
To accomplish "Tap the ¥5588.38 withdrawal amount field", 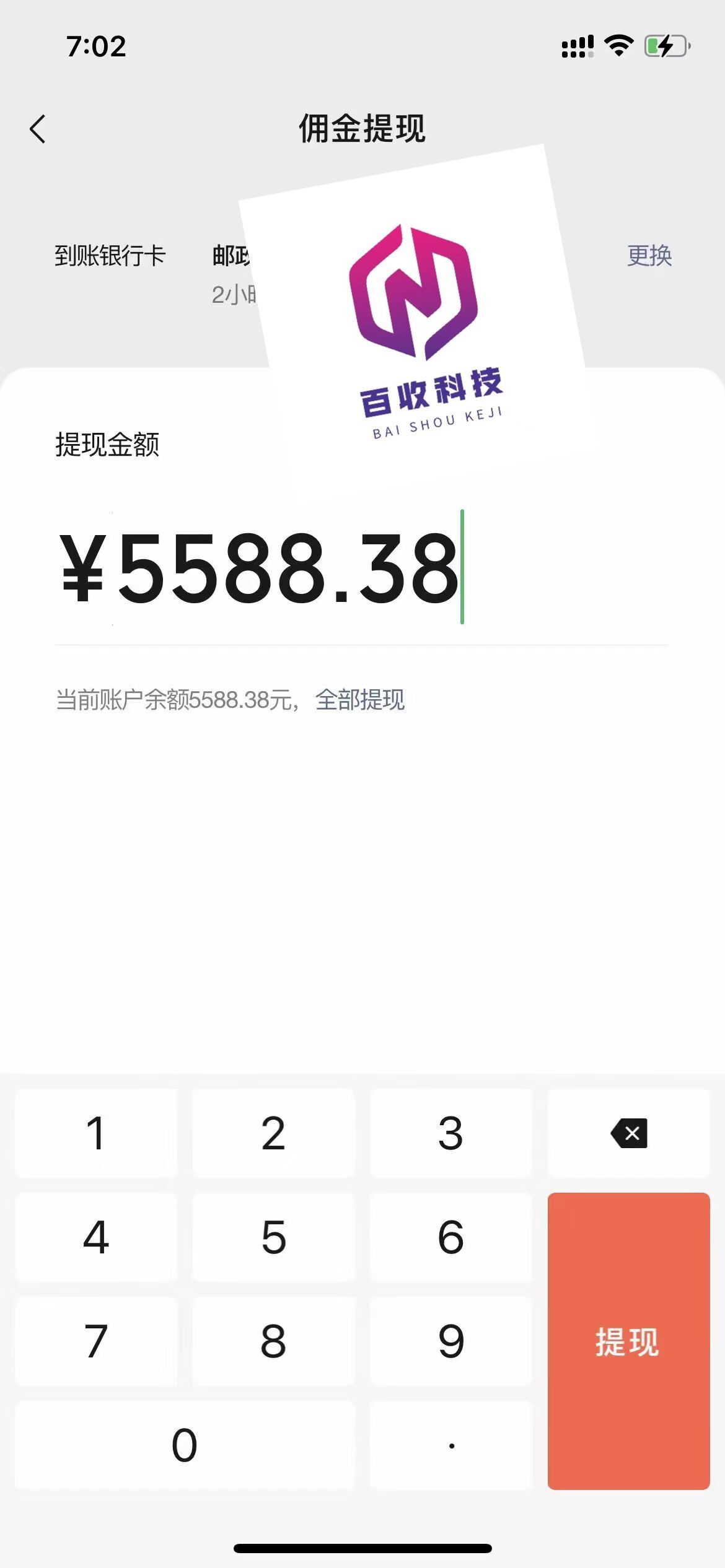I will [x=260, y=568].
